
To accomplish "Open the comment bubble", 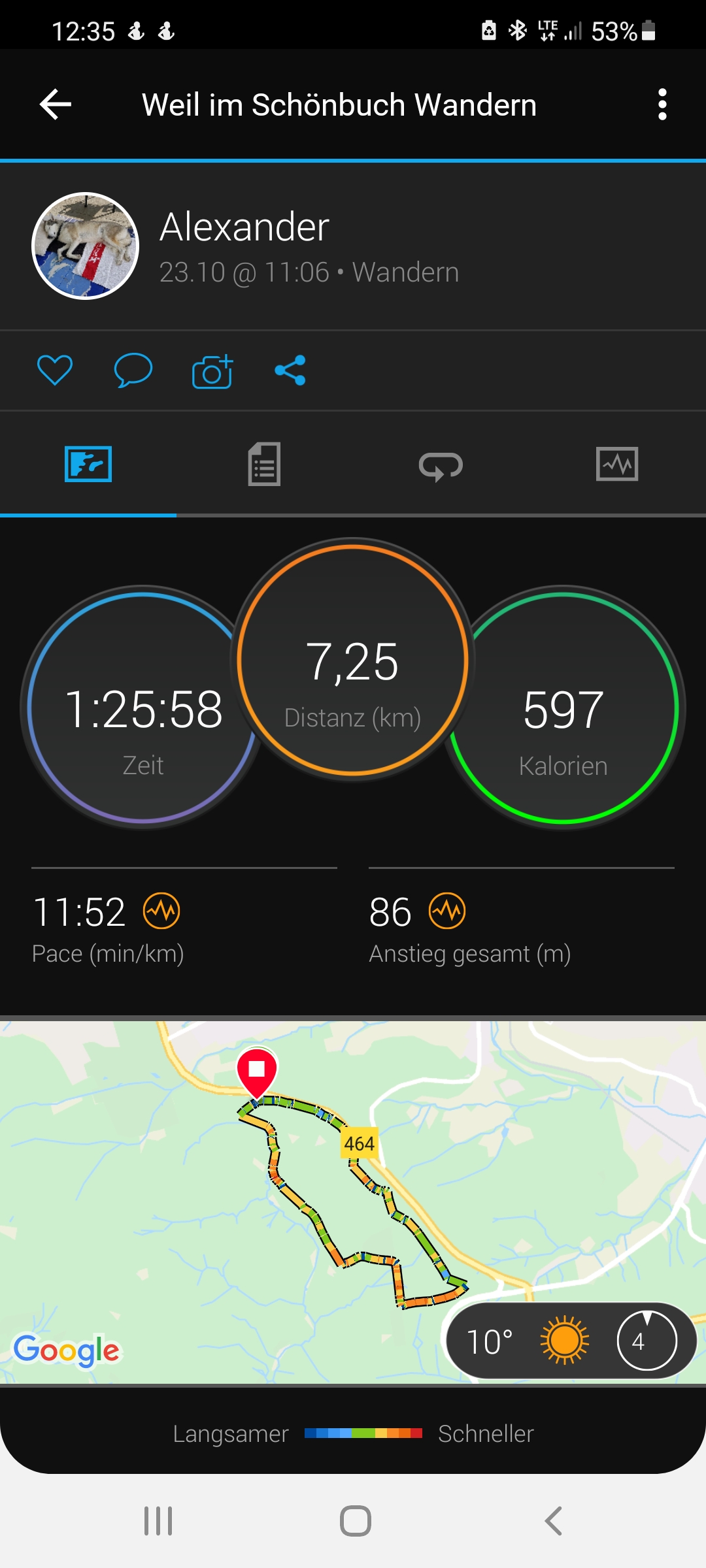I will click(x=133, y=370).
